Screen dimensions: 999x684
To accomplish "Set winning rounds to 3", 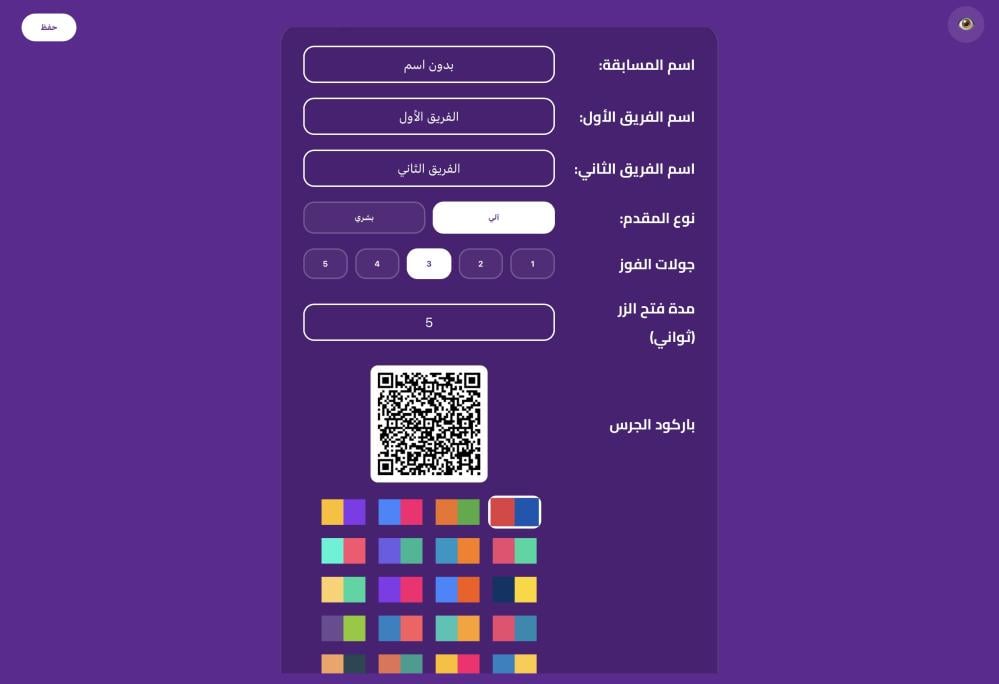I will tap(429, 264).
